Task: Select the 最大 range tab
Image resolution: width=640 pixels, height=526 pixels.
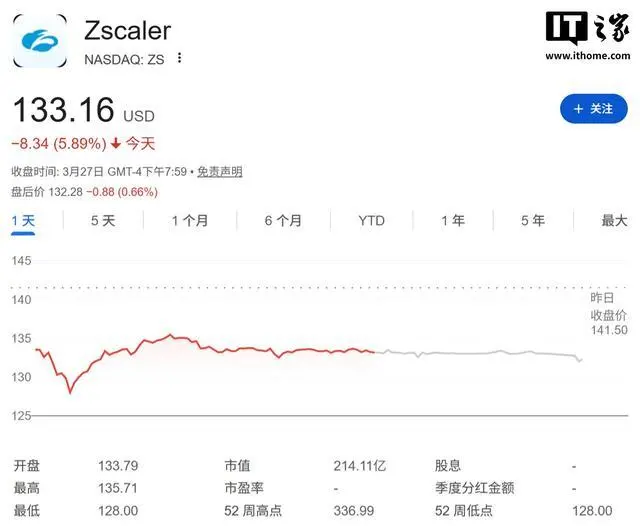Action: pos(614,221)
